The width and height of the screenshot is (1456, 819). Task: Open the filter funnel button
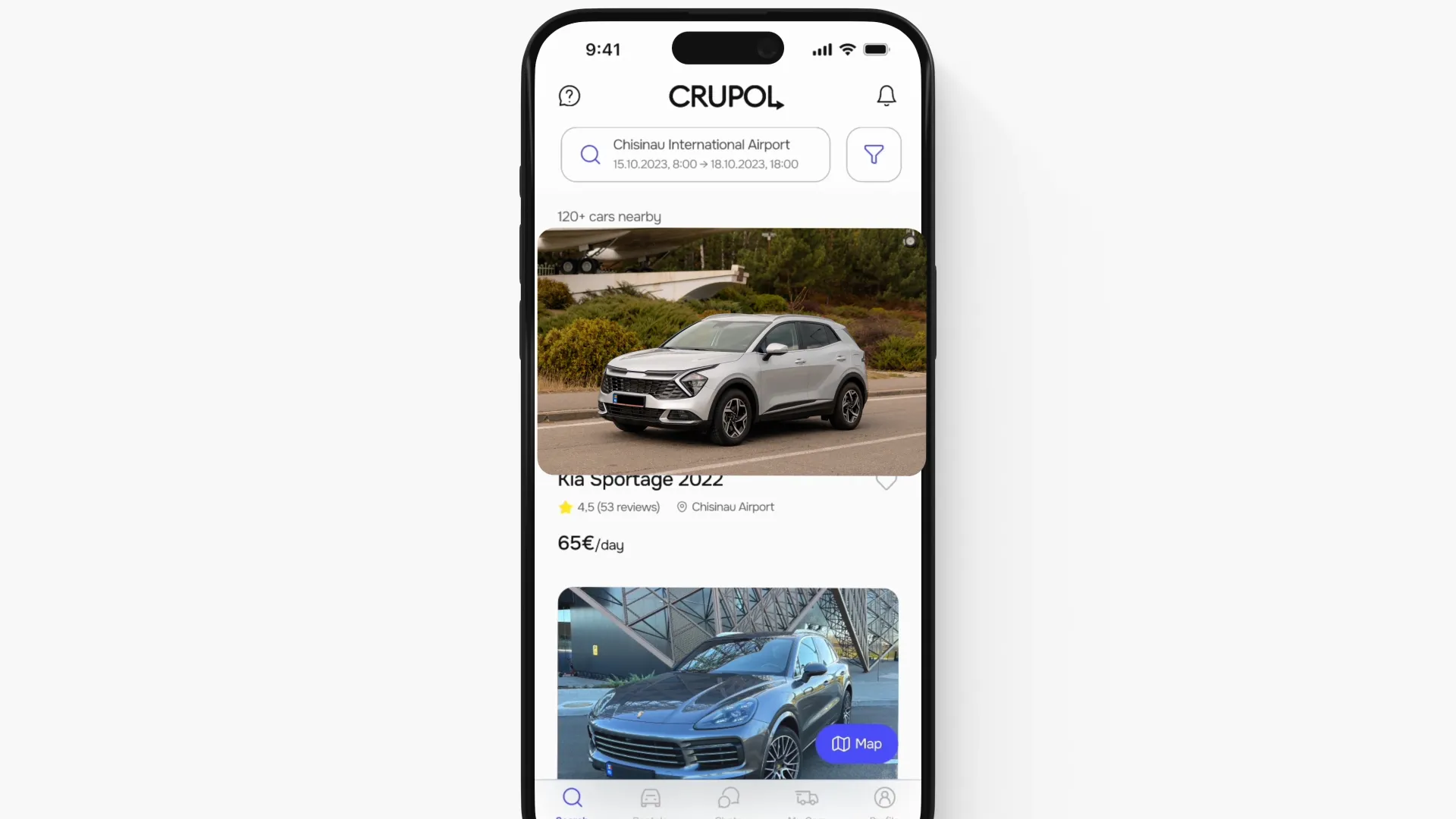874,155
